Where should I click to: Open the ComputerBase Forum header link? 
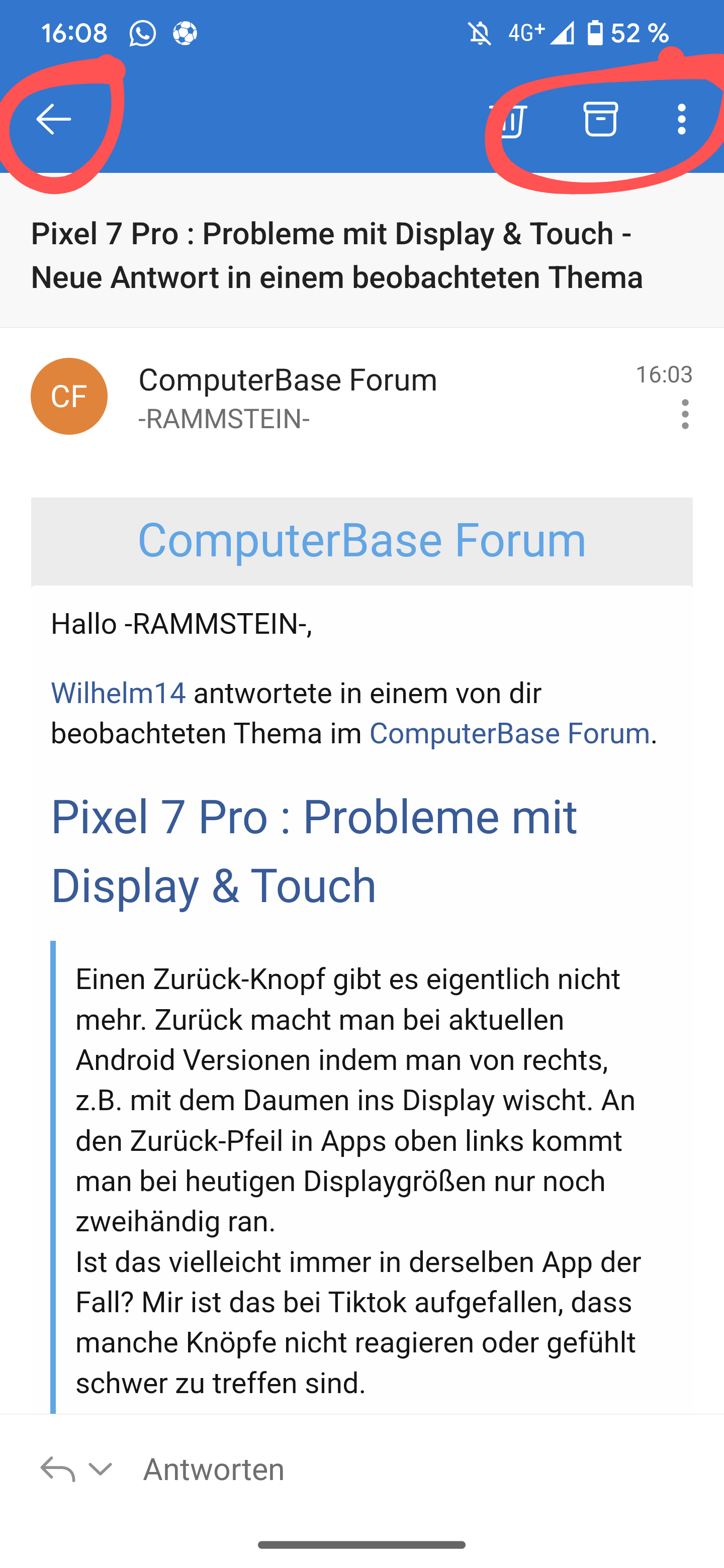point(361,540)
